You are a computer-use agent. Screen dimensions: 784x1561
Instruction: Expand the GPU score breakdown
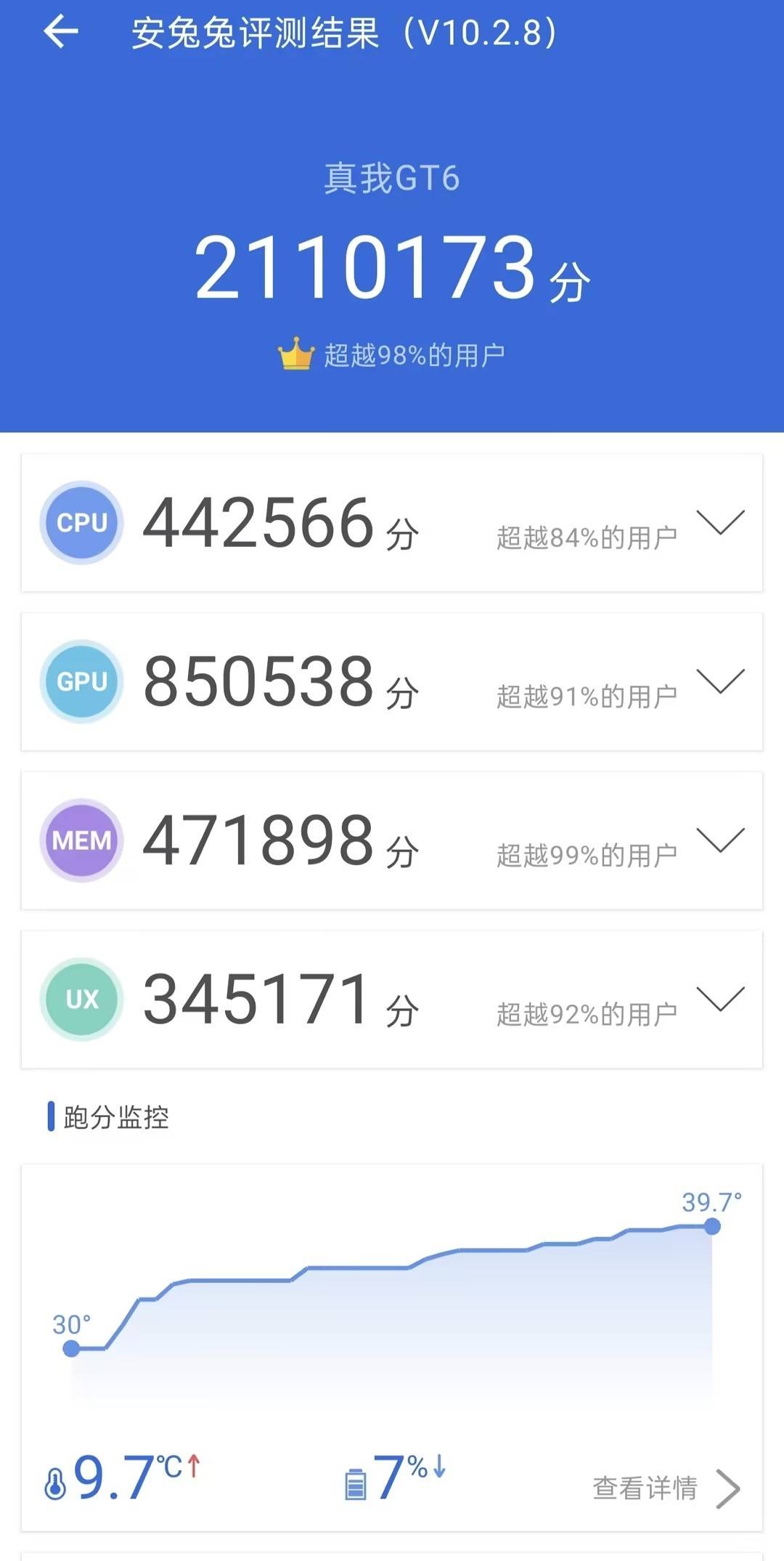pyautogui.click(x=720, y=681)
